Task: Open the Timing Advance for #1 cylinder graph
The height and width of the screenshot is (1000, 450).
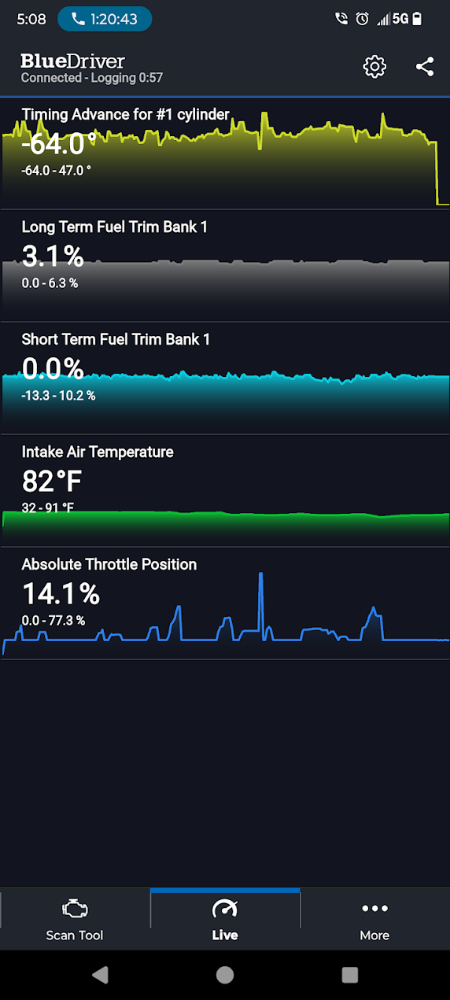Action: click(x=225, y=153)
